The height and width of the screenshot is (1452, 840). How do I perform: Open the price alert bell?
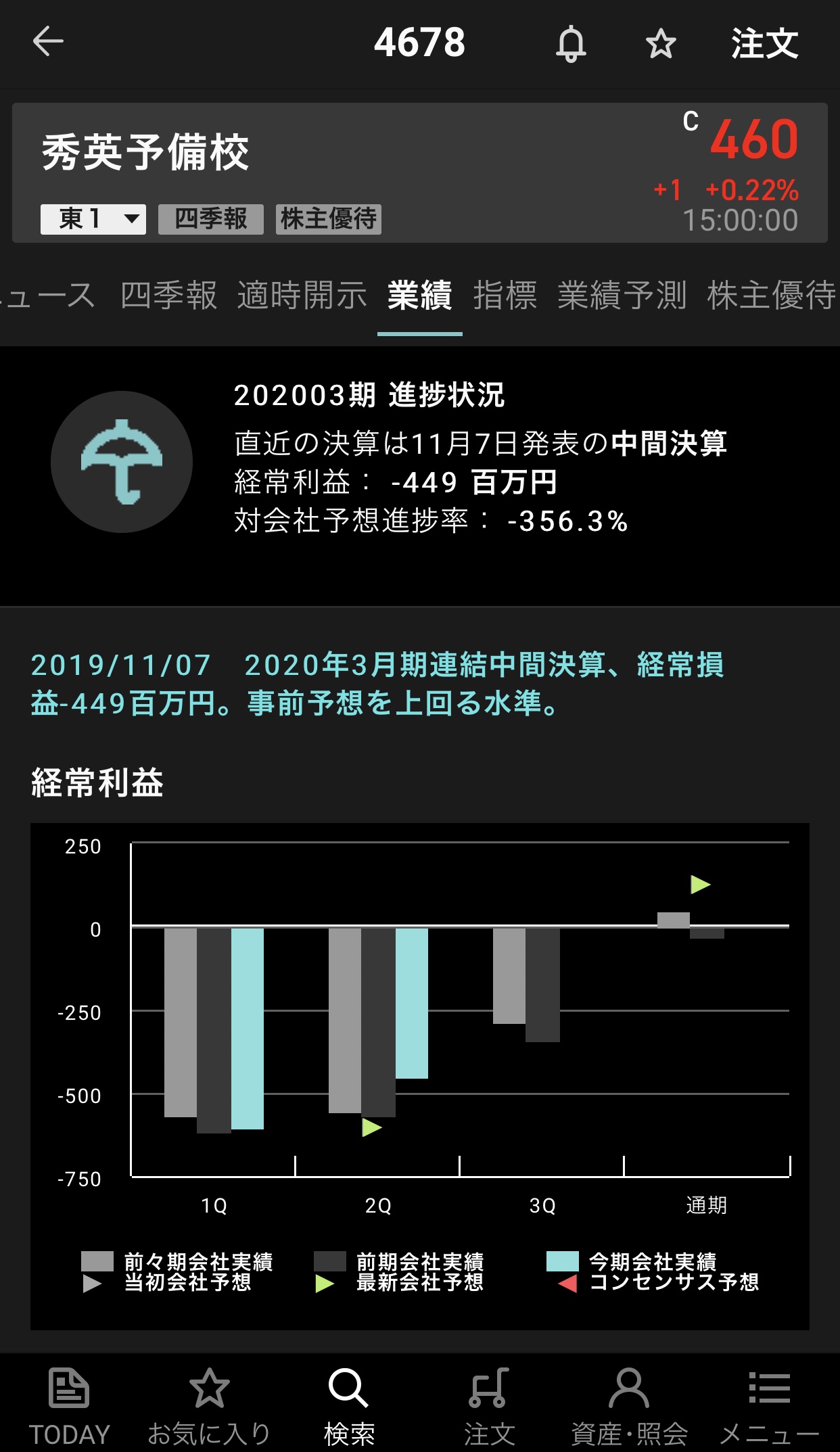pyautogui.click(x=571, y=43)
